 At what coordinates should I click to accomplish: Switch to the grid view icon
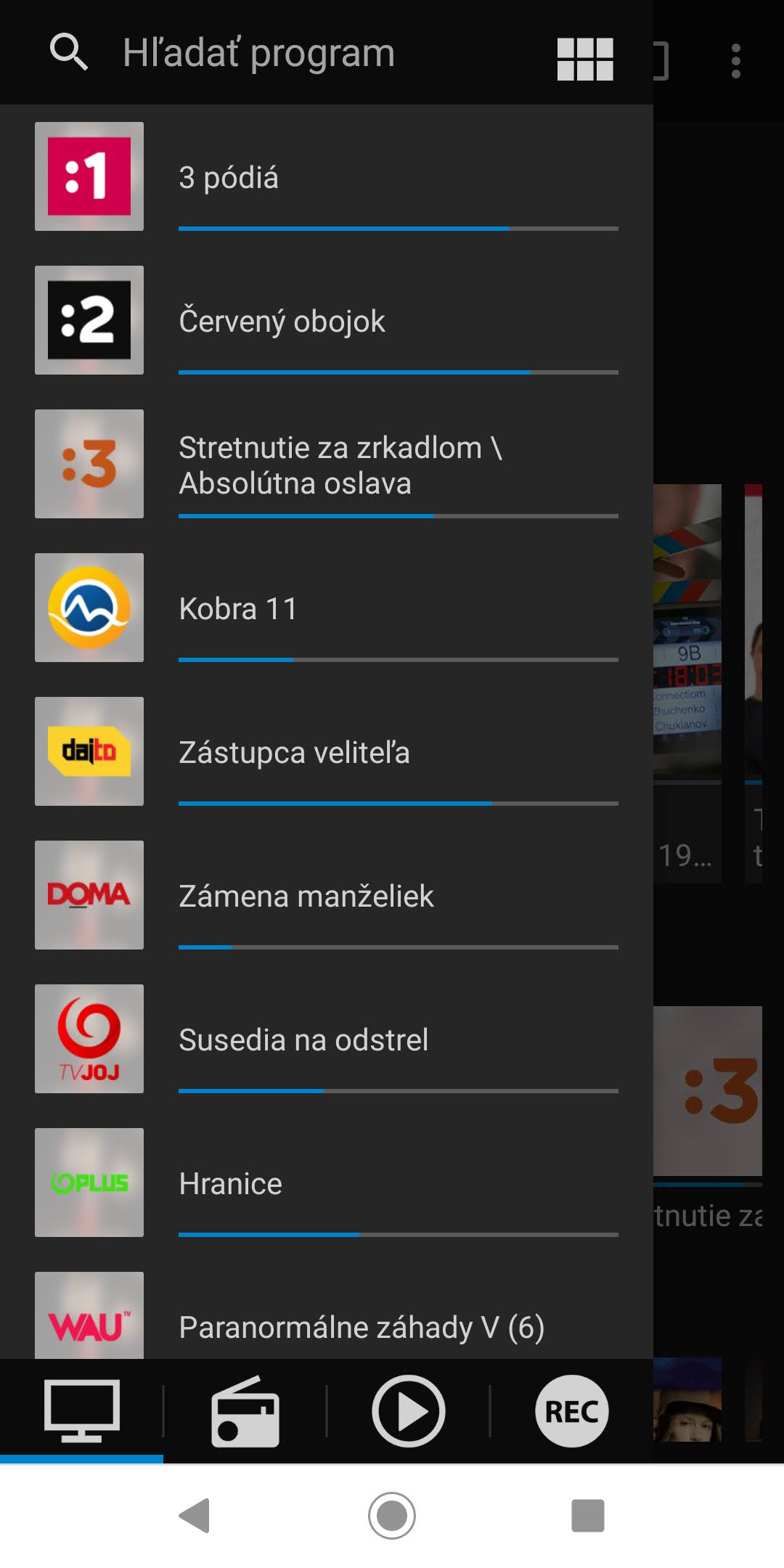click(x=585, y=59)
